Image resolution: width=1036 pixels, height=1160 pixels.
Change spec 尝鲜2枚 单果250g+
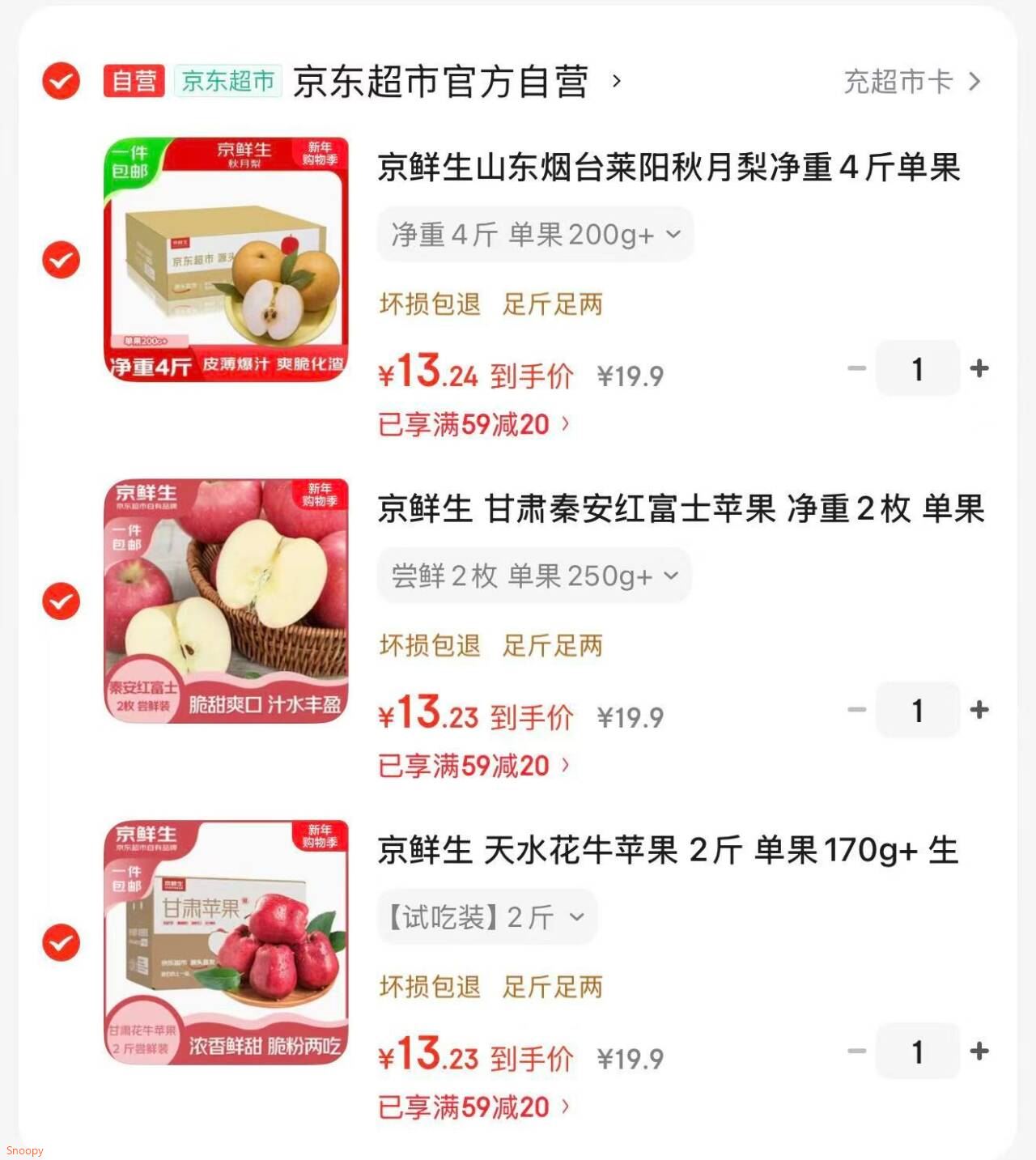534,576
